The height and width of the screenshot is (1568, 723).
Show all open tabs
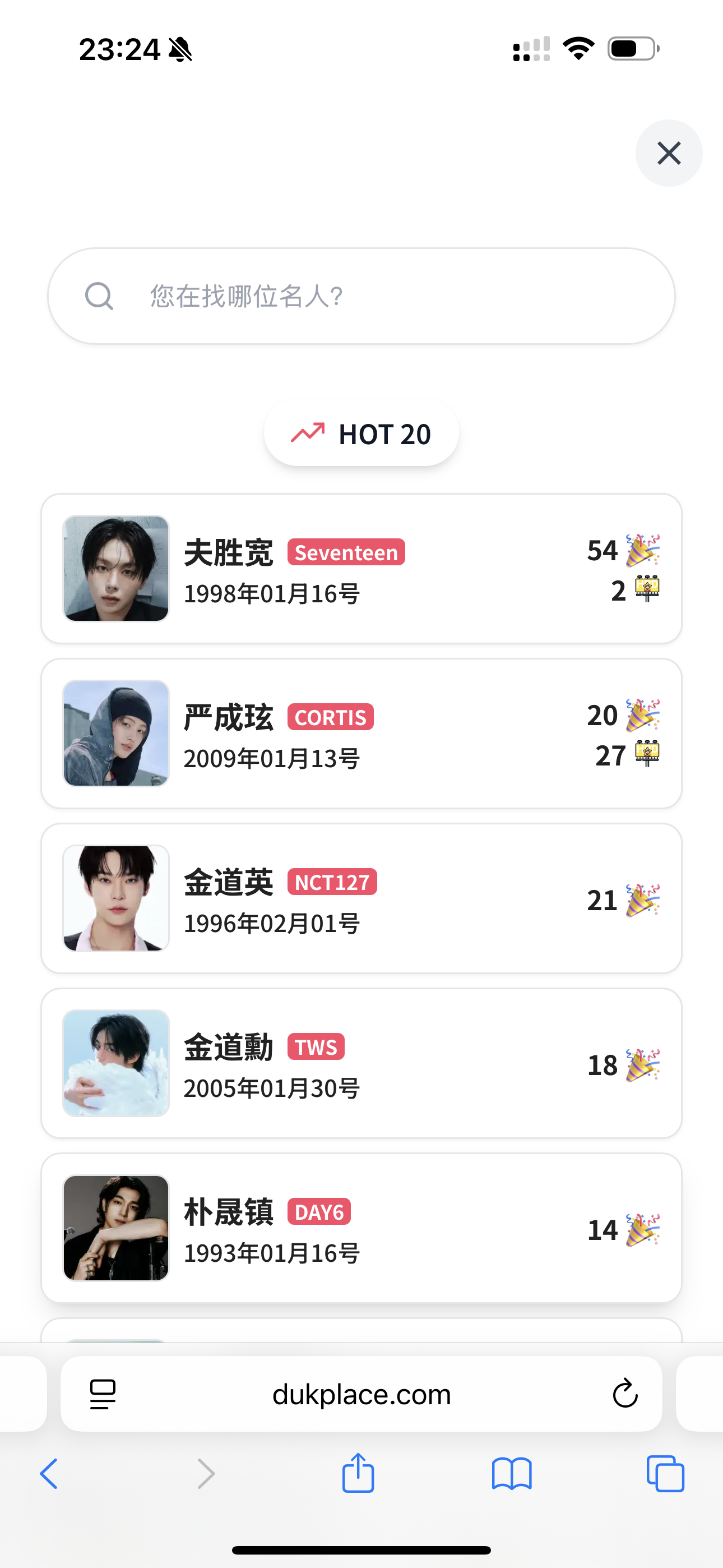tap(665, 1474)
